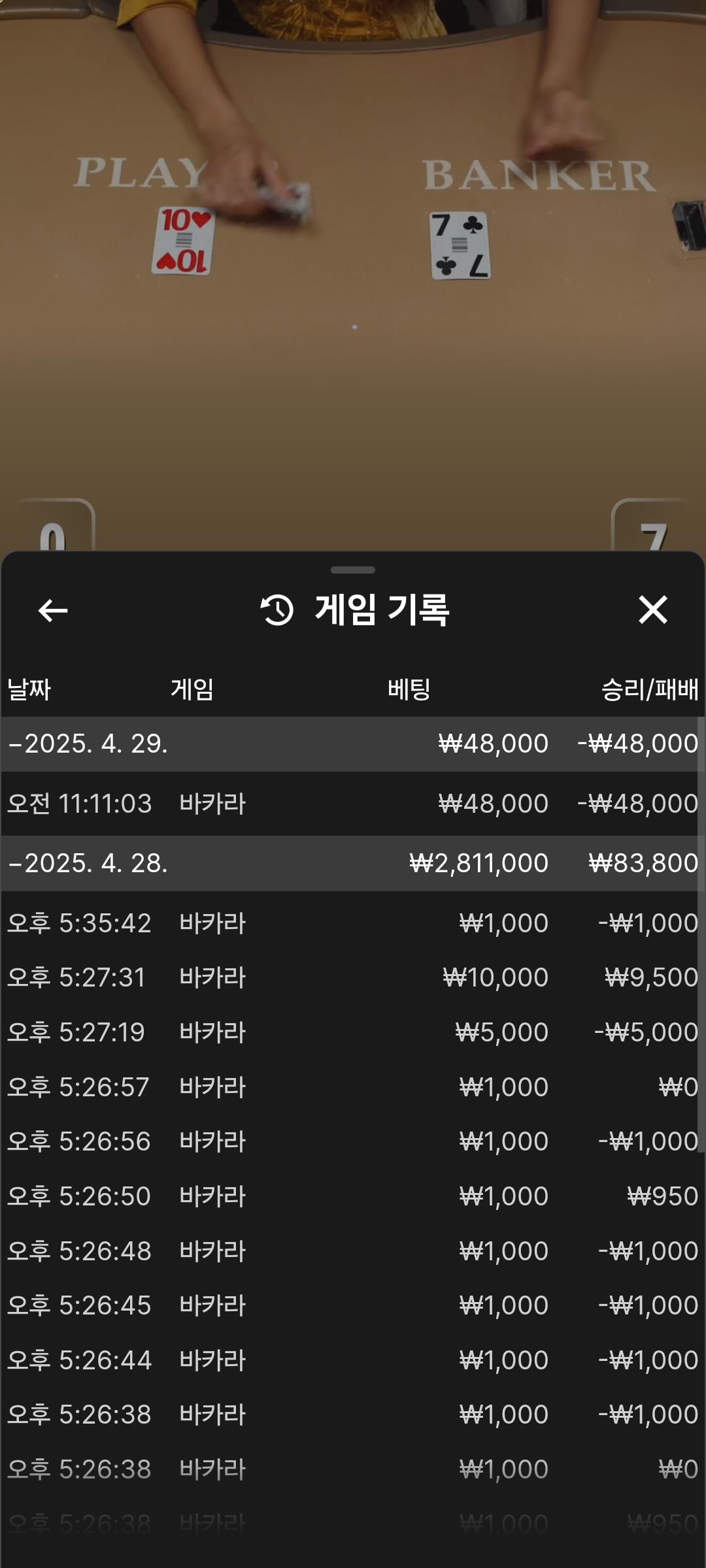Open the 오후 5:26:48 baccarat record
This screenshot has height=1568, width=706.
353,1251
